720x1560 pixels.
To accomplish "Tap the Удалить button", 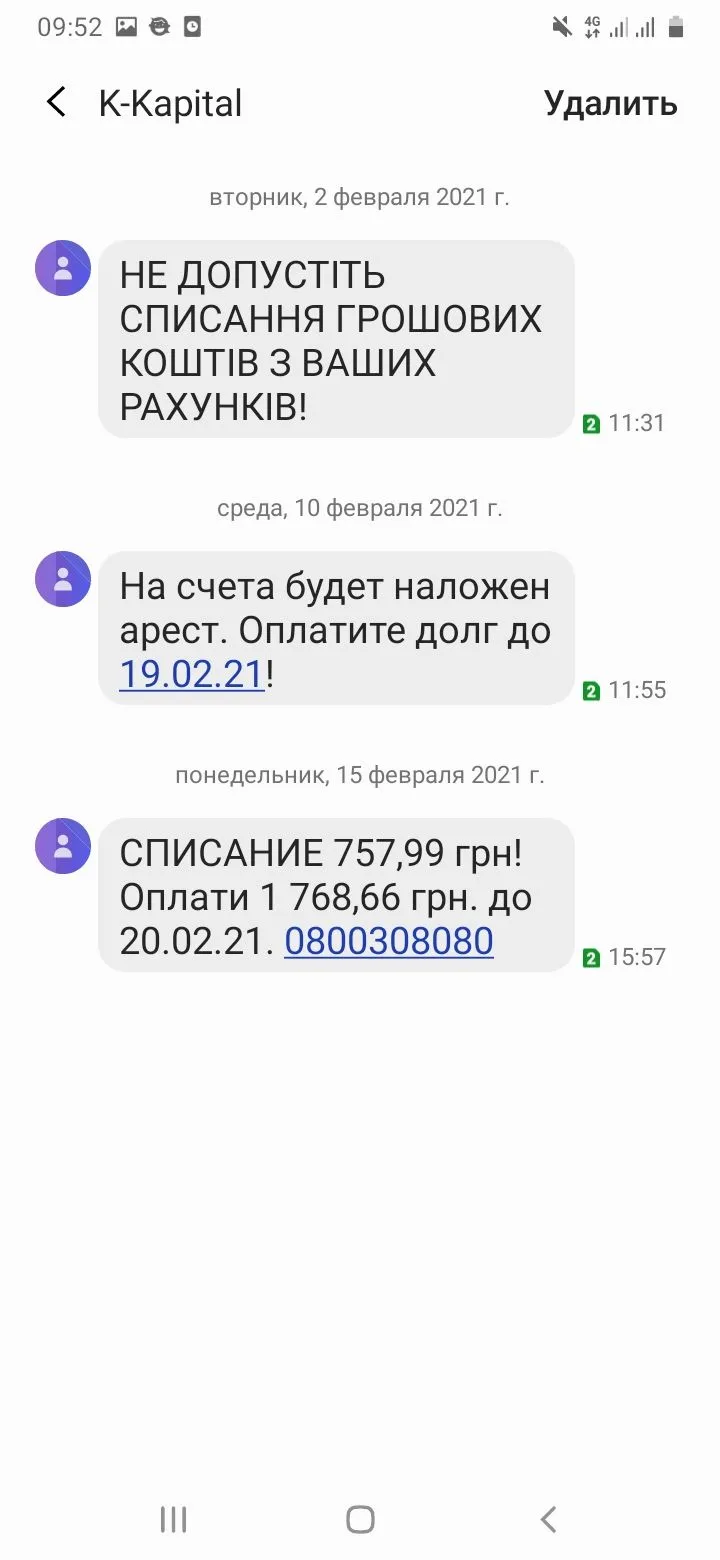I will pos(610,103).
